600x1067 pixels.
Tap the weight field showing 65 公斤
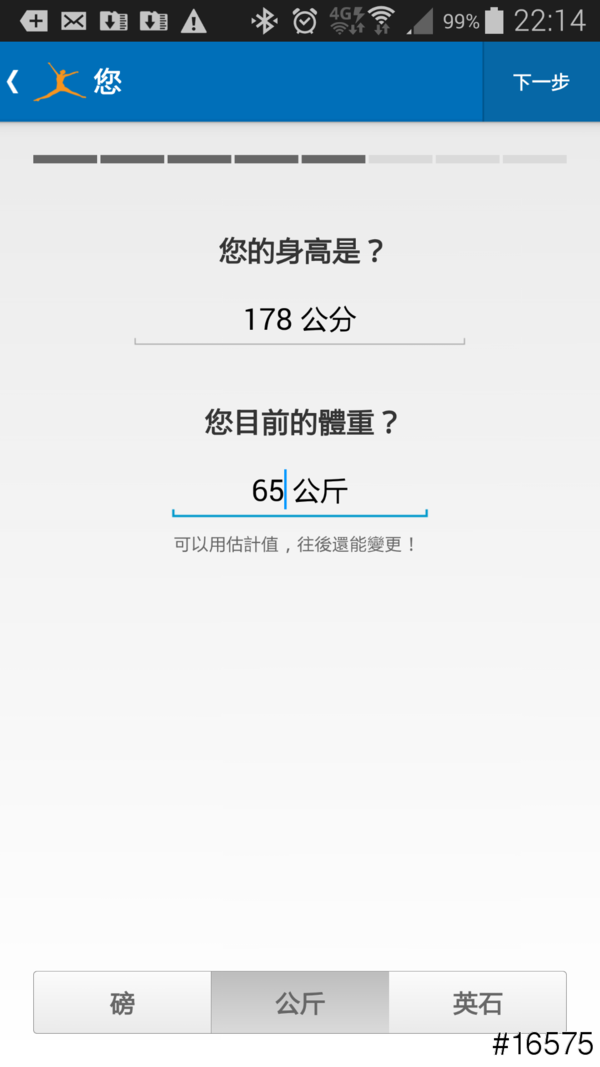[299, 491]
